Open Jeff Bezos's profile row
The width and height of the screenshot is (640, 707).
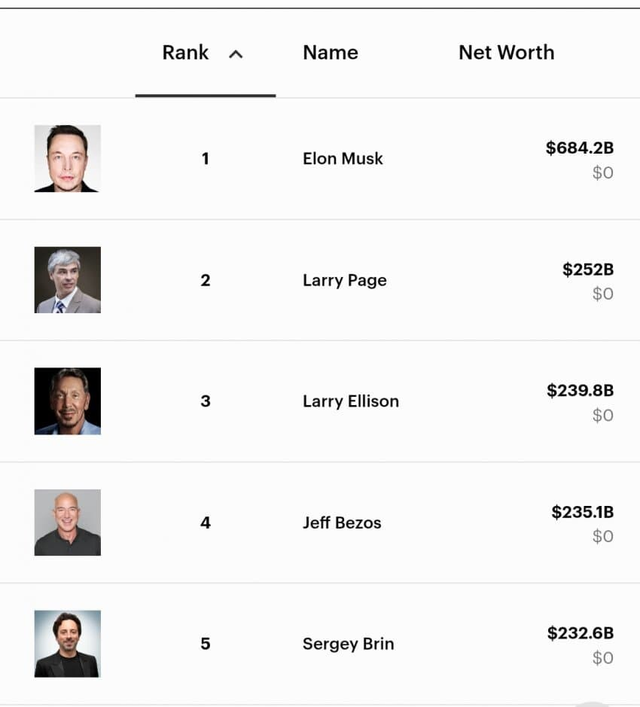[342, 523]
